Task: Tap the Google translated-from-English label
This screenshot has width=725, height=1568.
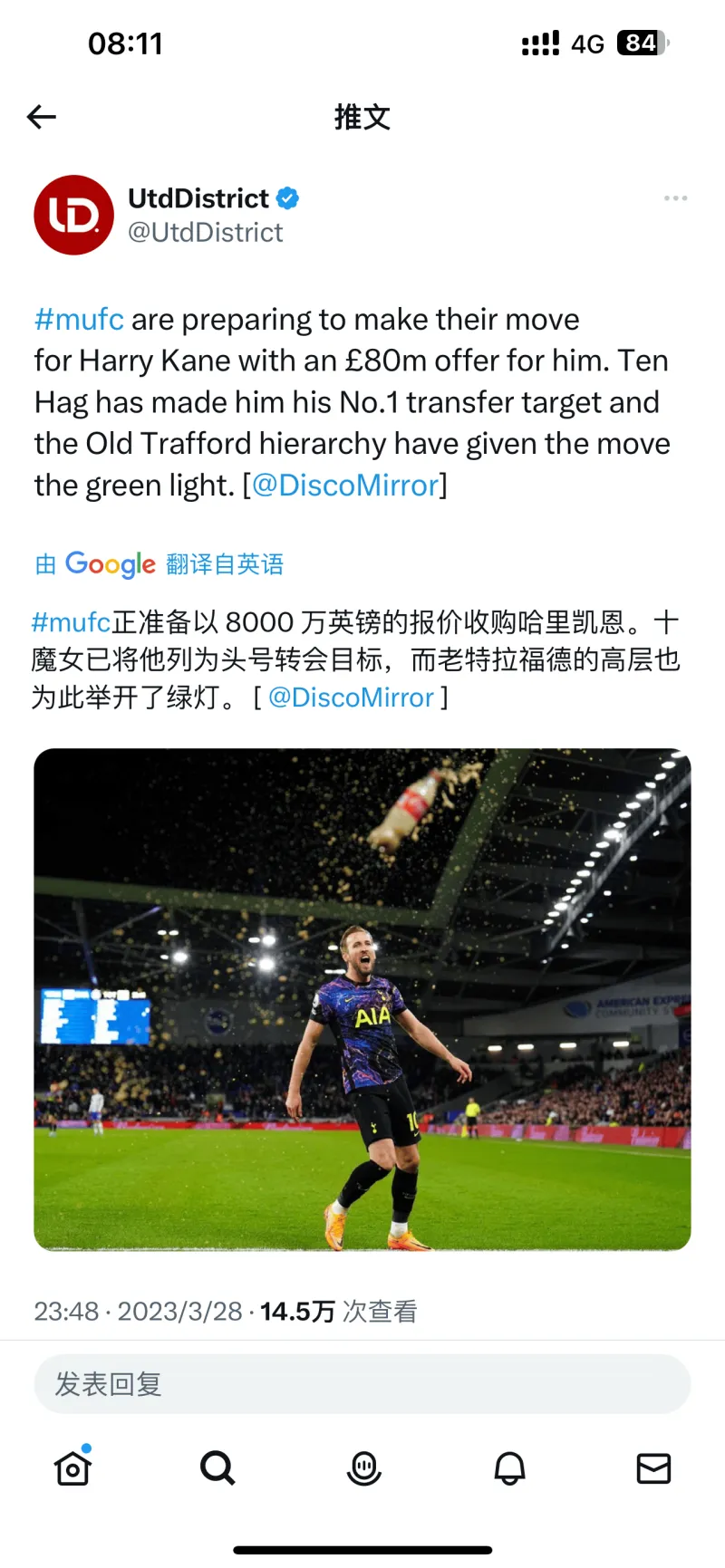Action: [x=159, y=564]
